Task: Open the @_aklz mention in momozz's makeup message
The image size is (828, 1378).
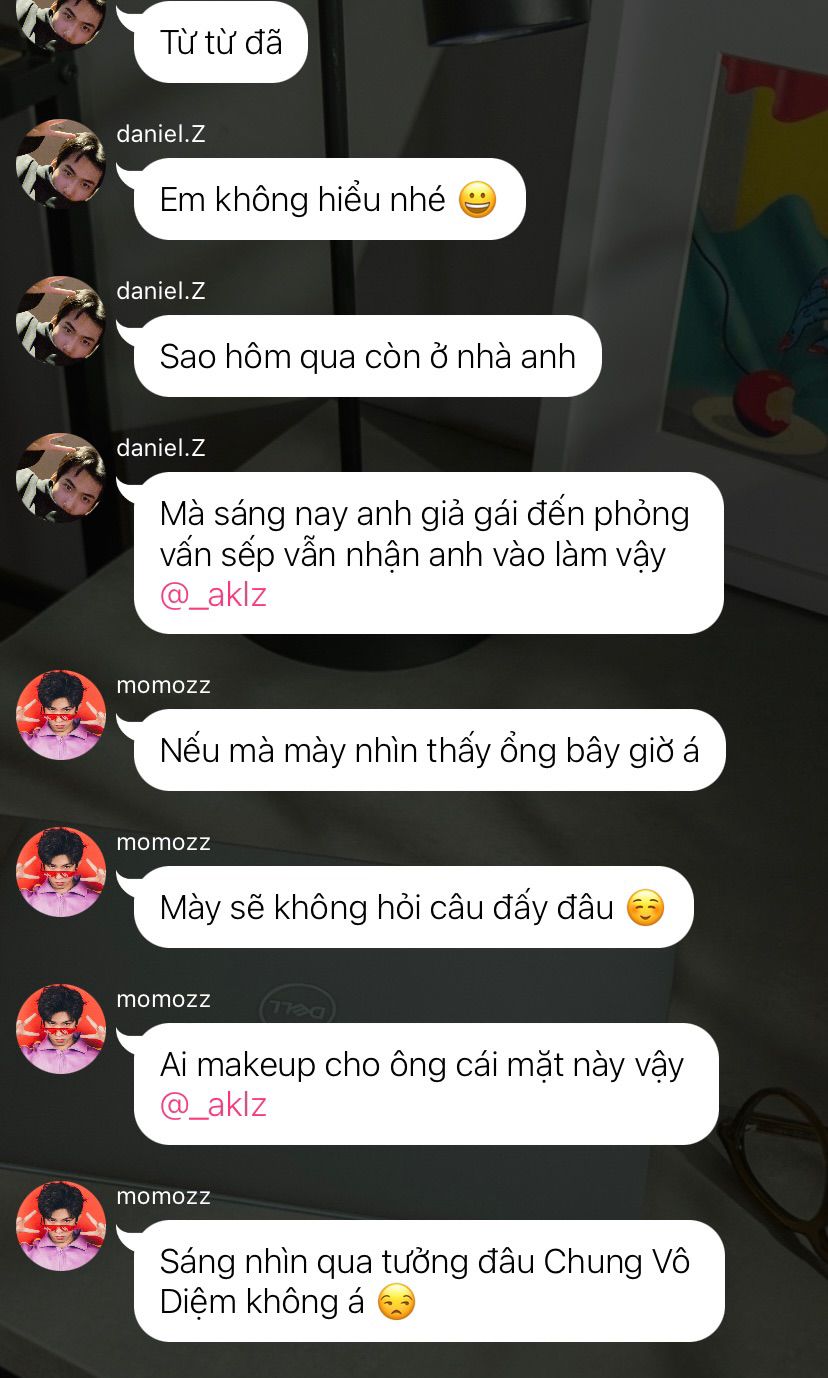Action: [213, 1105]
